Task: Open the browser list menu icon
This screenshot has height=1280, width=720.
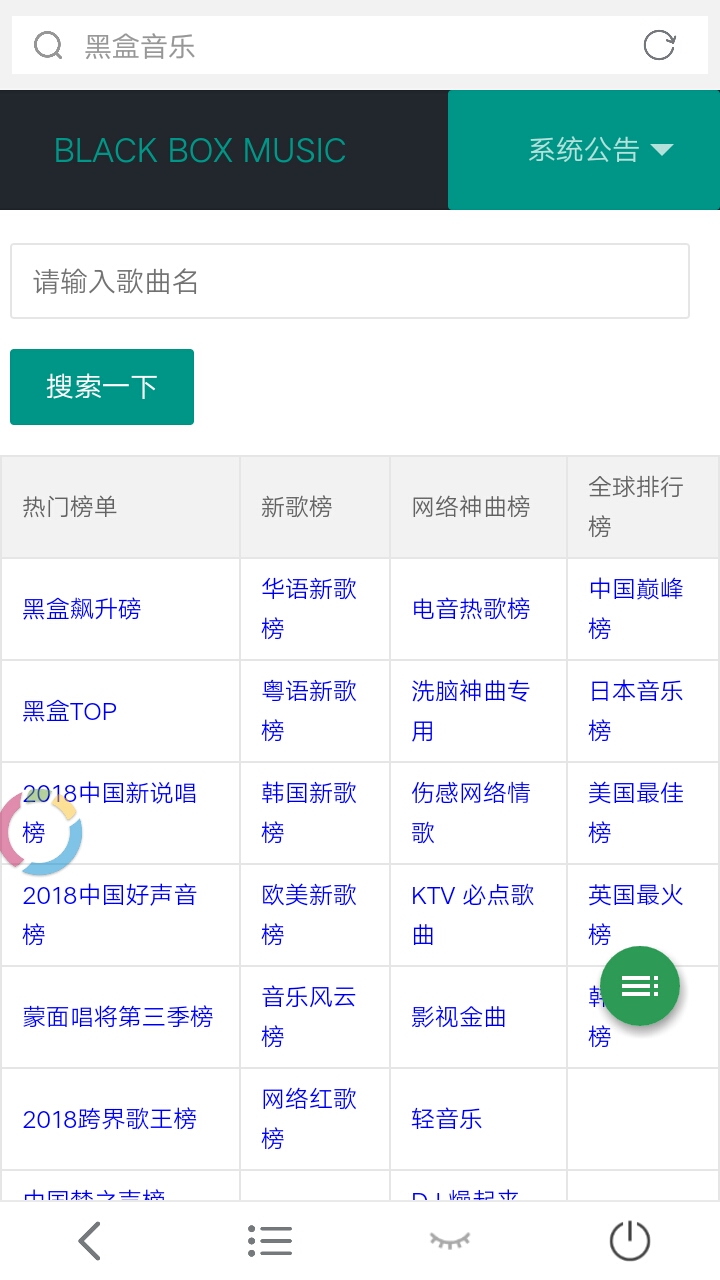Action: click(x=270, y=1241)
